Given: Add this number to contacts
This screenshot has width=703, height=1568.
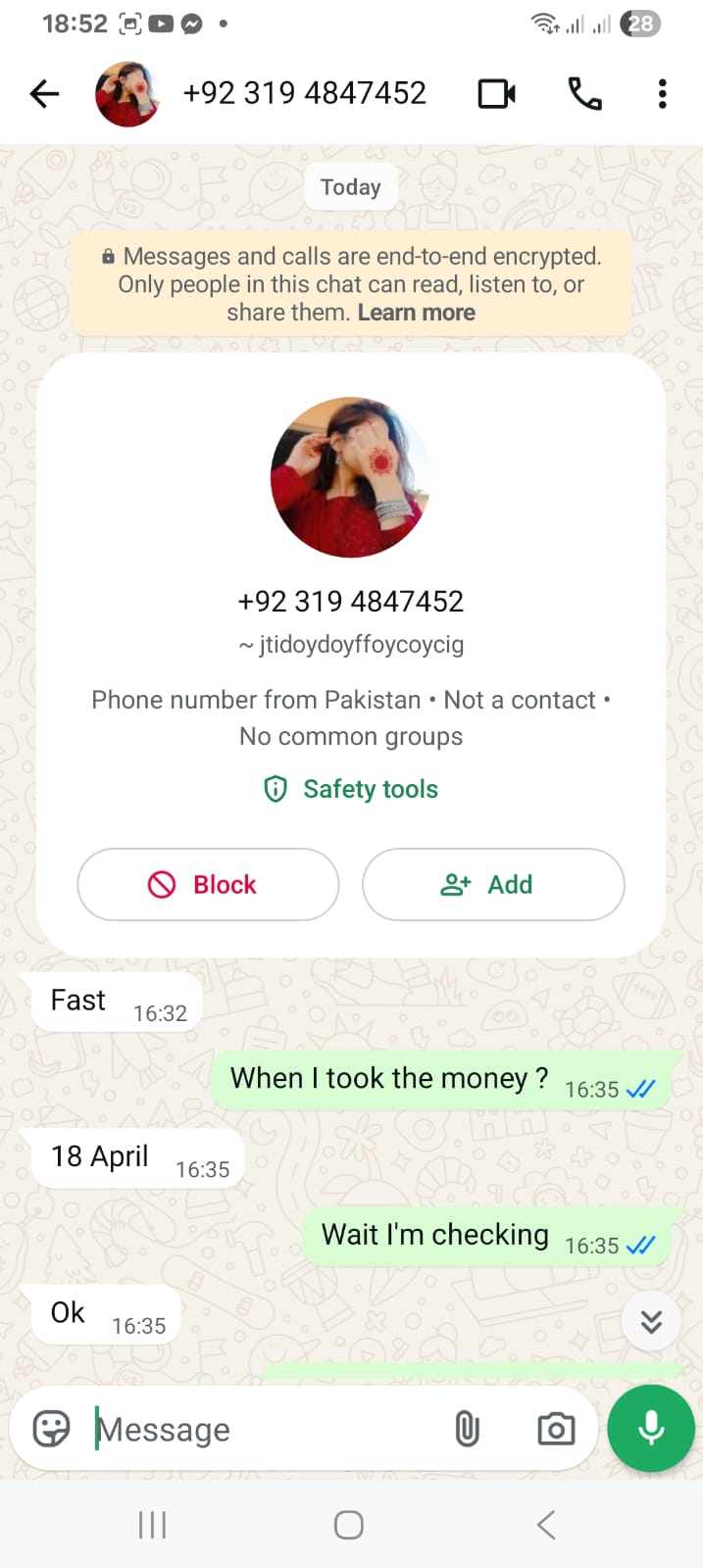Looking at the screenshot, I should click(x=493, y=884).
